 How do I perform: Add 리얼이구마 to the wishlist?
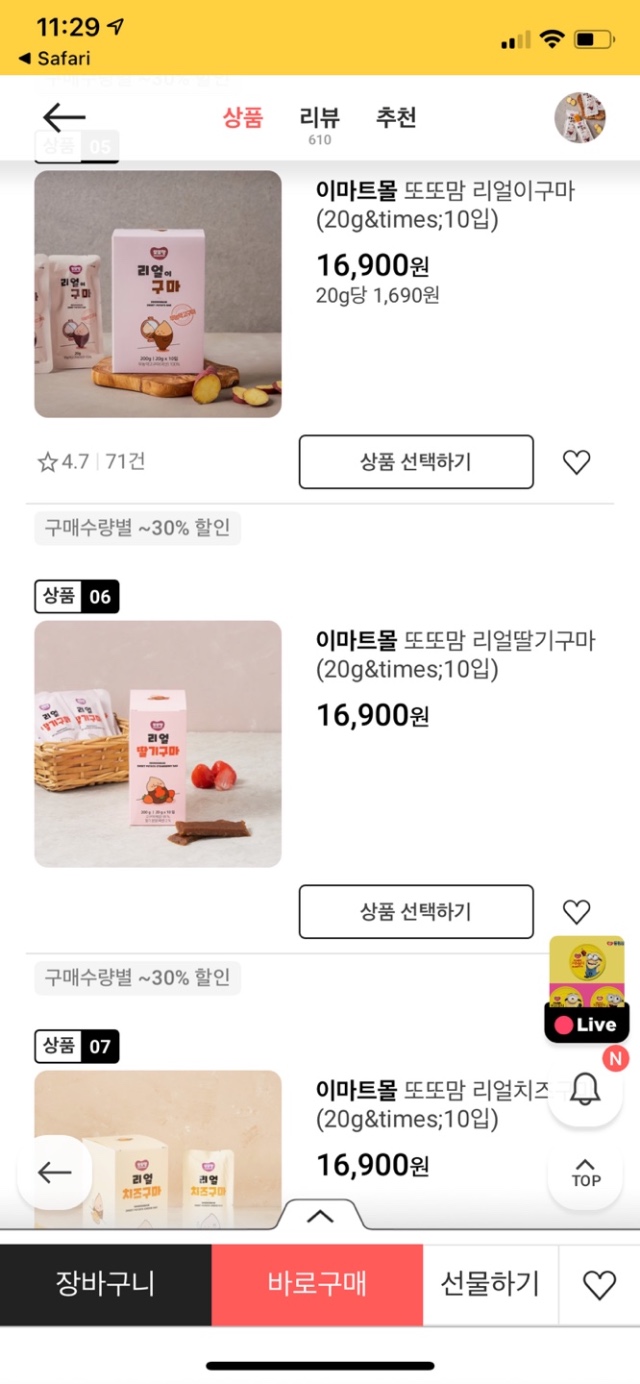point(577,462)
